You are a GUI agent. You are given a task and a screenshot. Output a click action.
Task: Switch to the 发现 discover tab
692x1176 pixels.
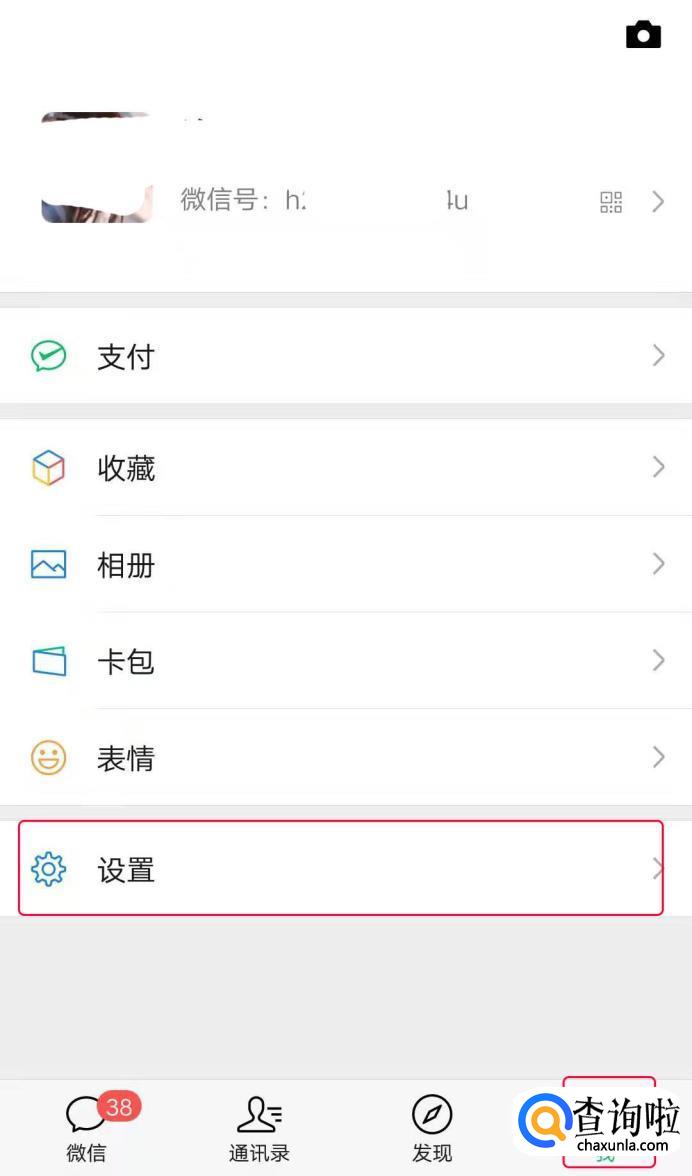pos(432,1128)
